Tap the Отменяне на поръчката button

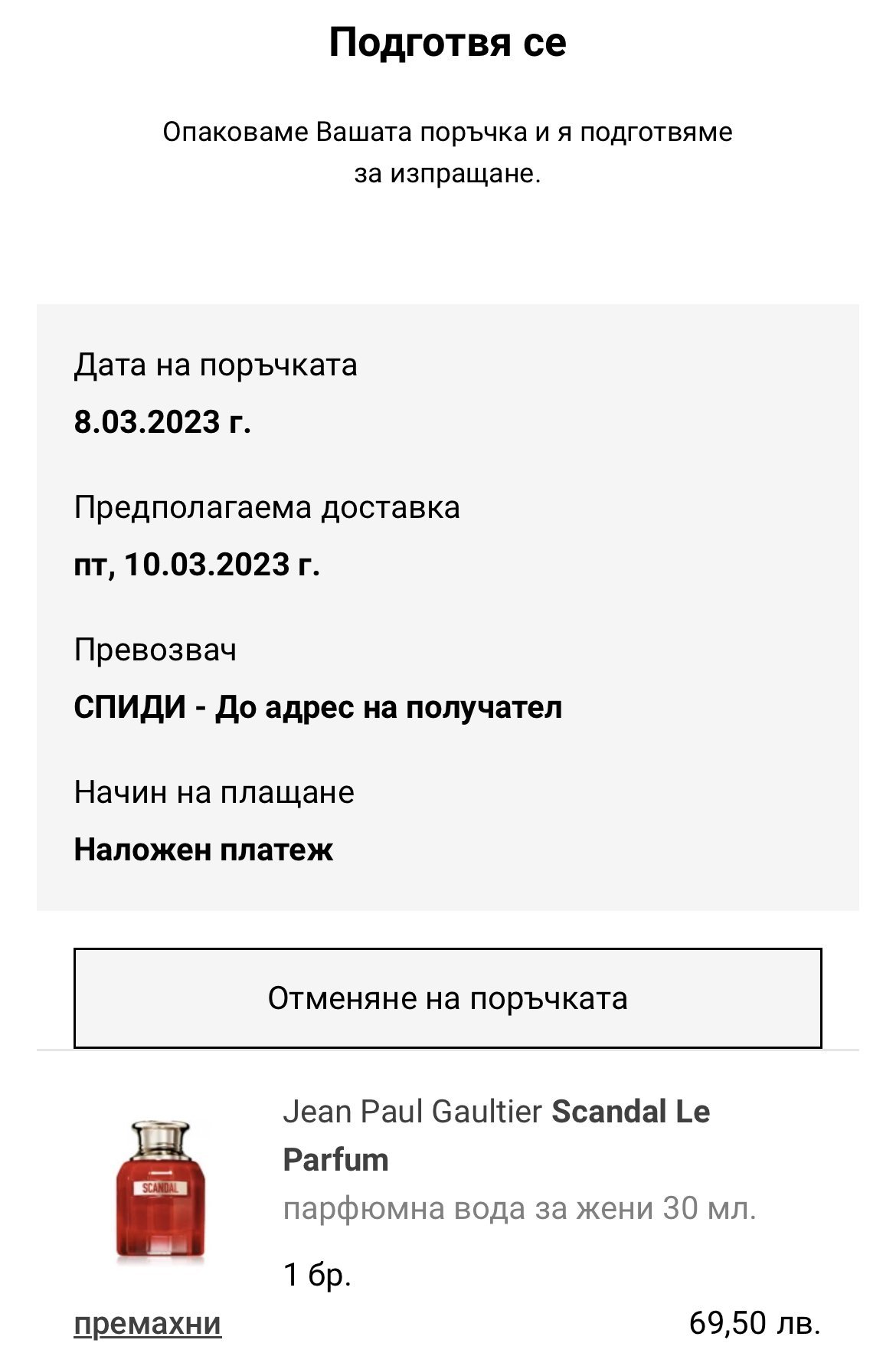coord(447,998)
